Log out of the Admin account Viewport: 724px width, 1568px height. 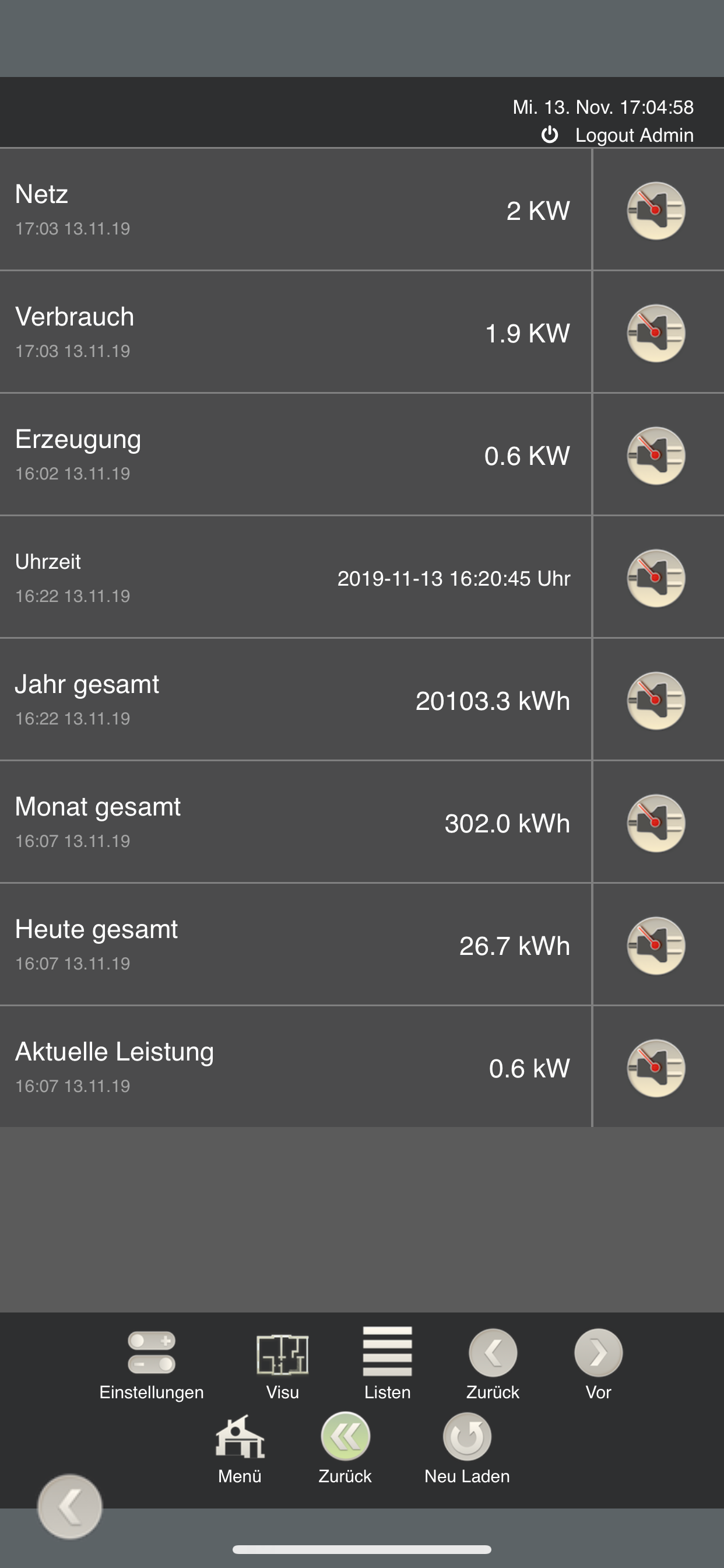click(617, 135)
